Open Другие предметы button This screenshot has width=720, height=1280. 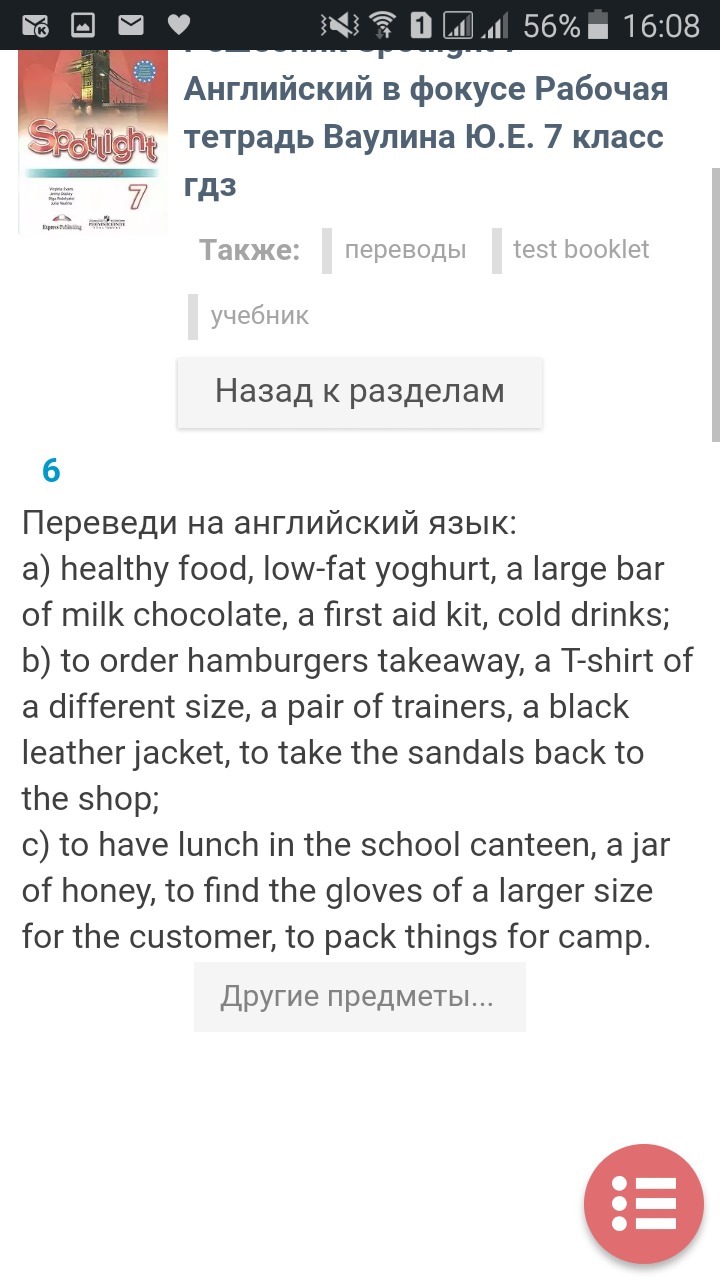(x=359, y=997)
